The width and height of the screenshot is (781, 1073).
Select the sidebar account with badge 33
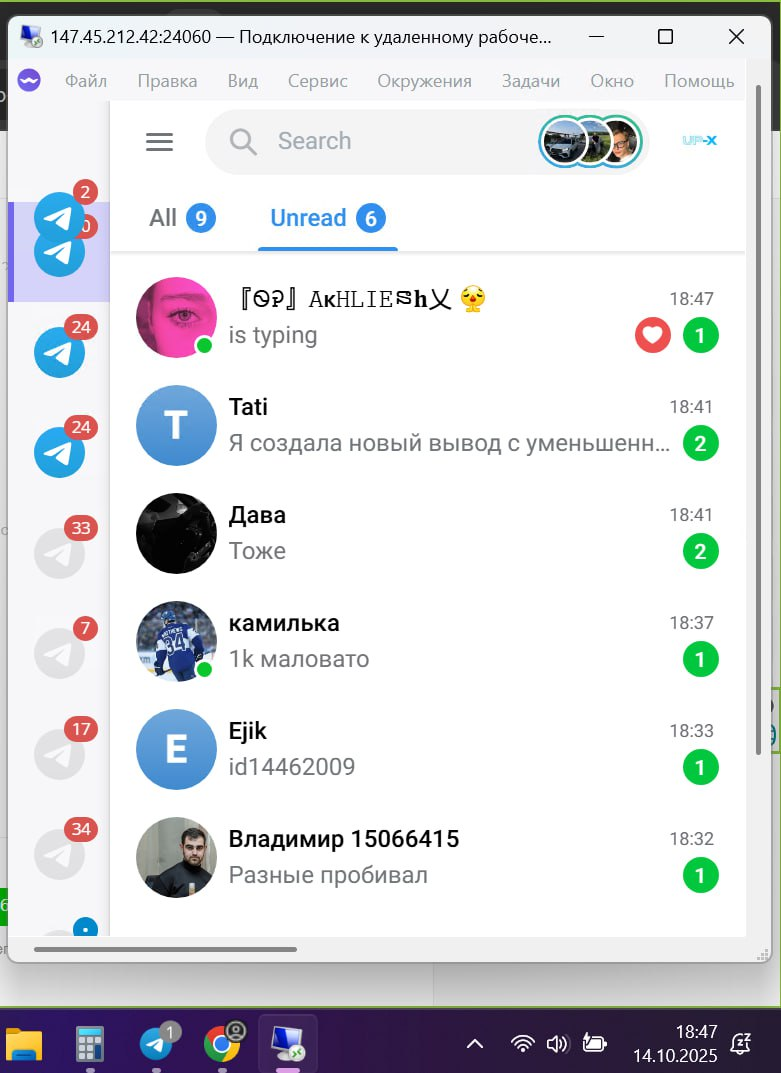60,552
